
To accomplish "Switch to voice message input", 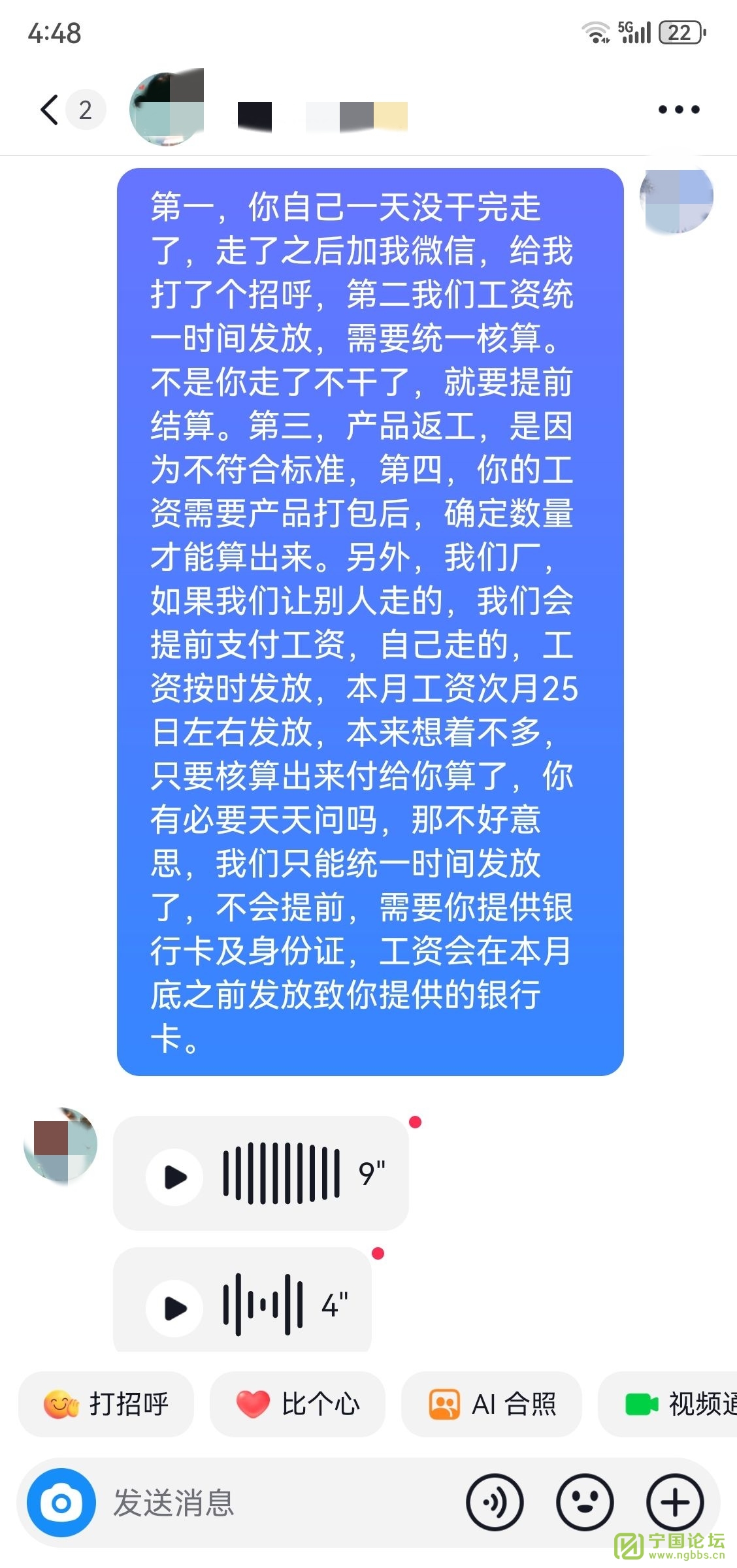I will click(x=495, y=1503).
